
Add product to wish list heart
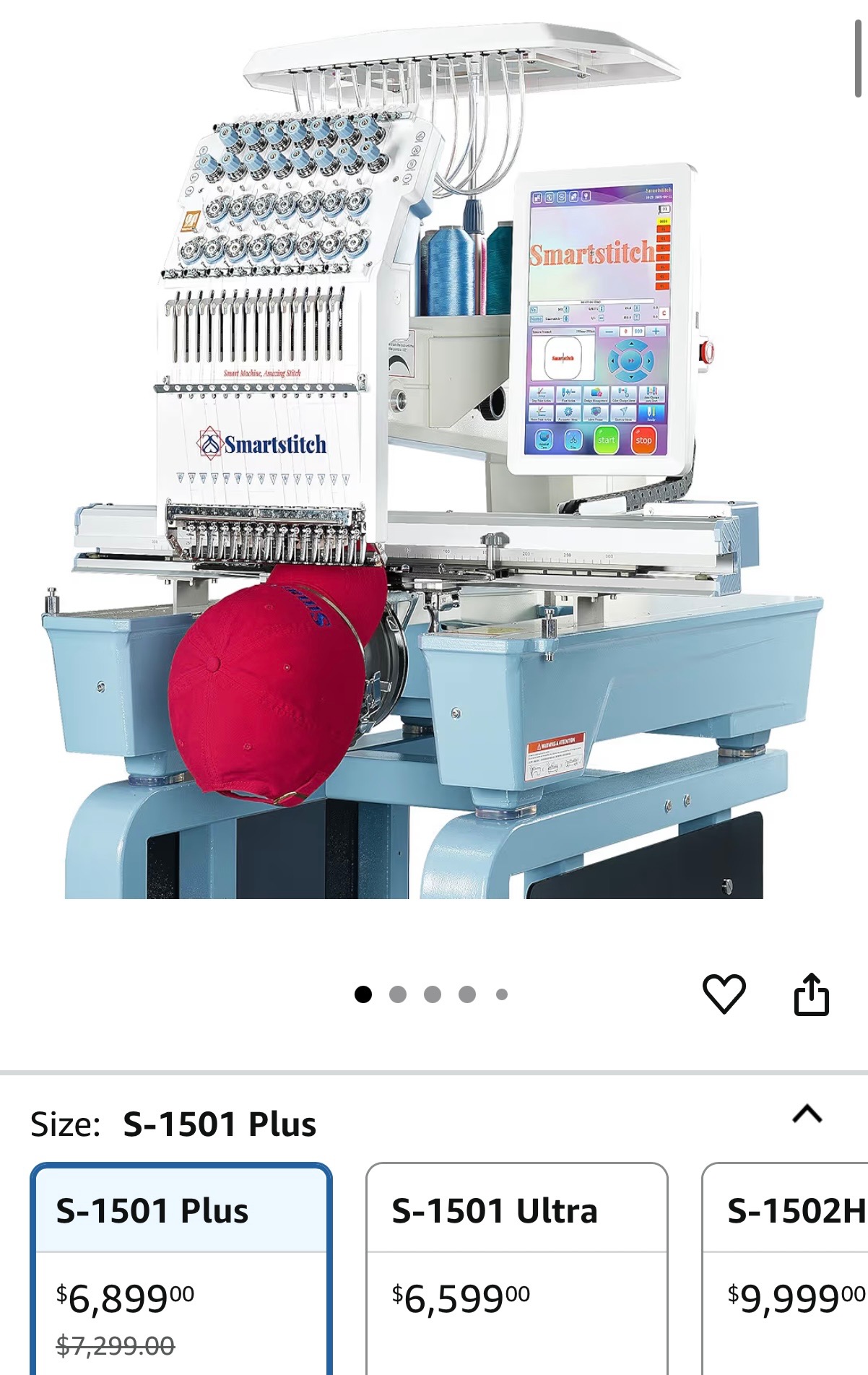pos(724,994)
